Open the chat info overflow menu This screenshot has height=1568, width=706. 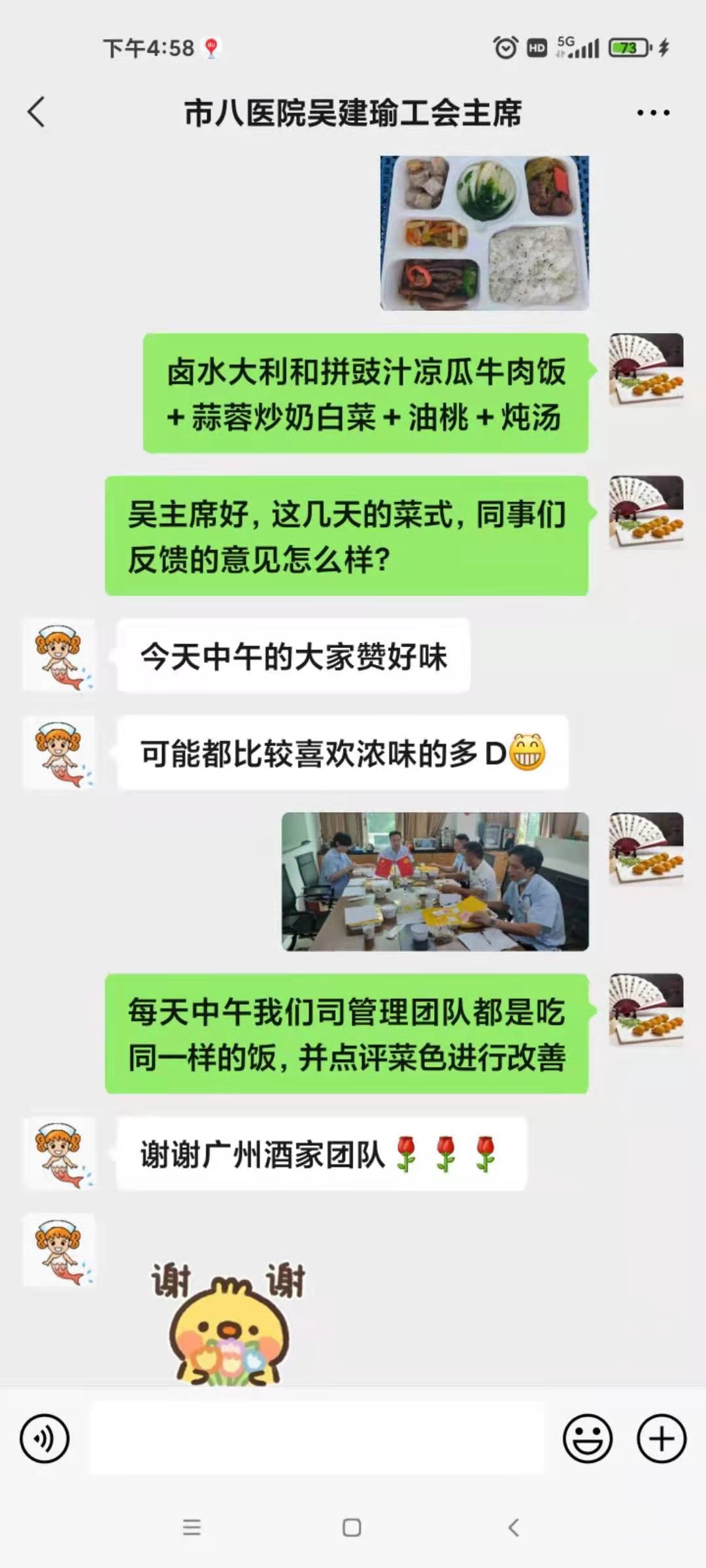coord(653,113)
